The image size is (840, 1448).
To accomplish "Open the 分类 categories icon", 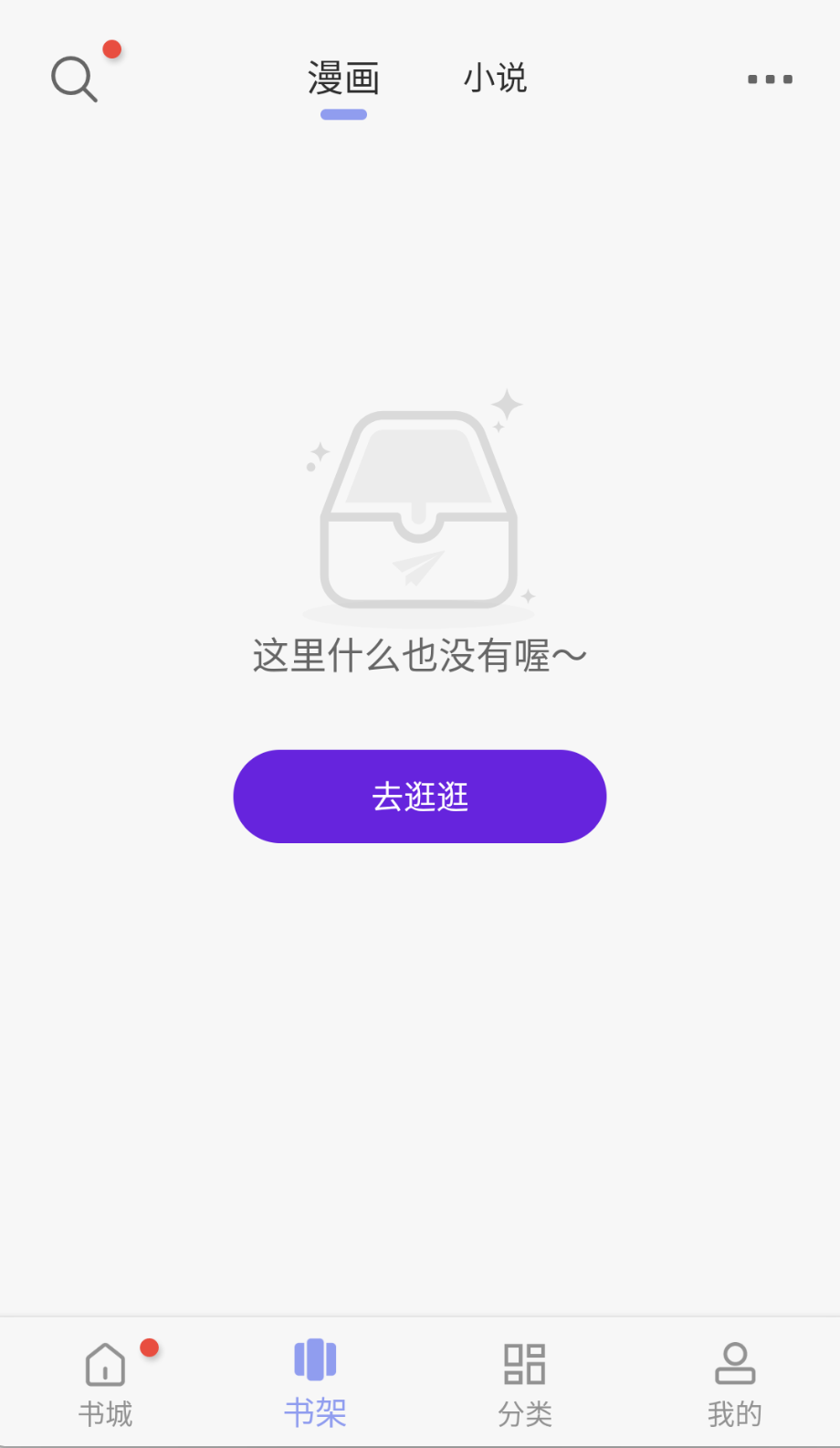I will click(x=524, y=1364).
